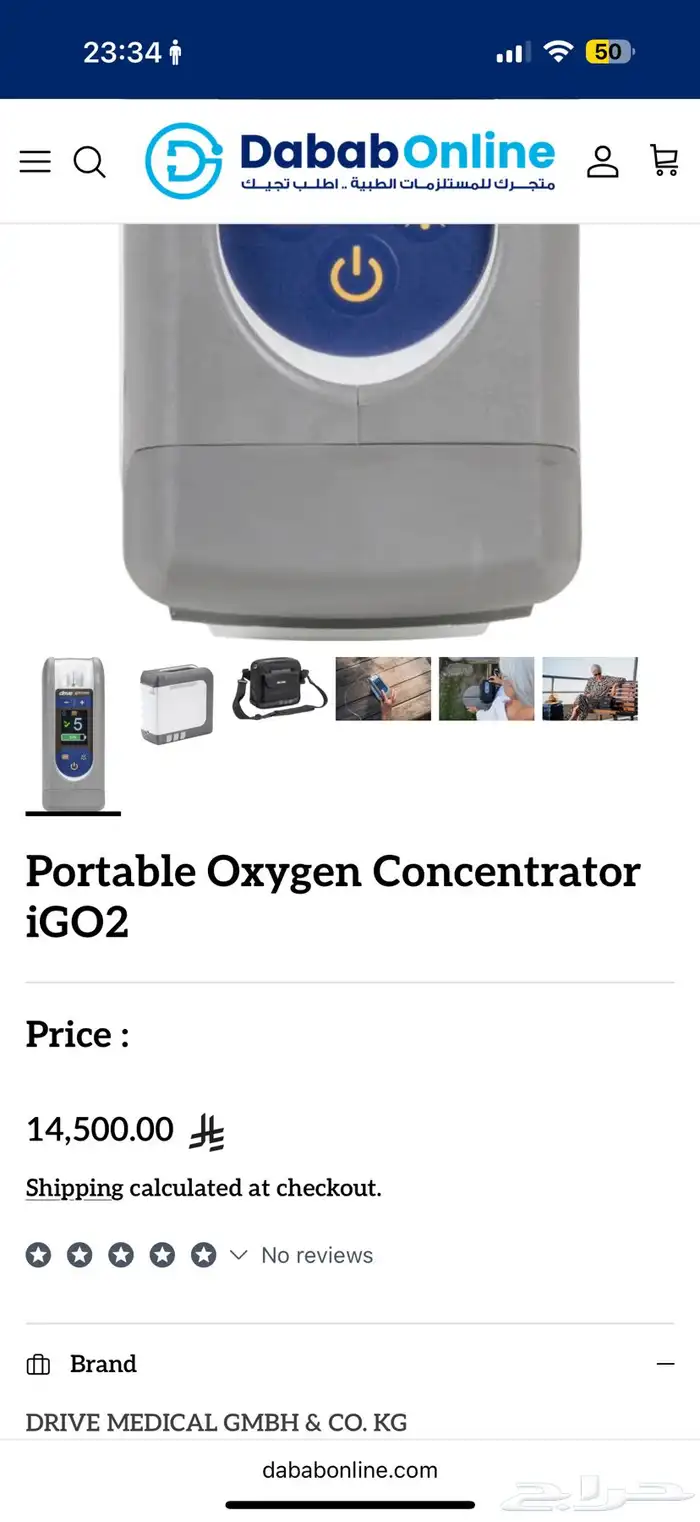Go to DababOnline home via logo

tap(350, 160)
